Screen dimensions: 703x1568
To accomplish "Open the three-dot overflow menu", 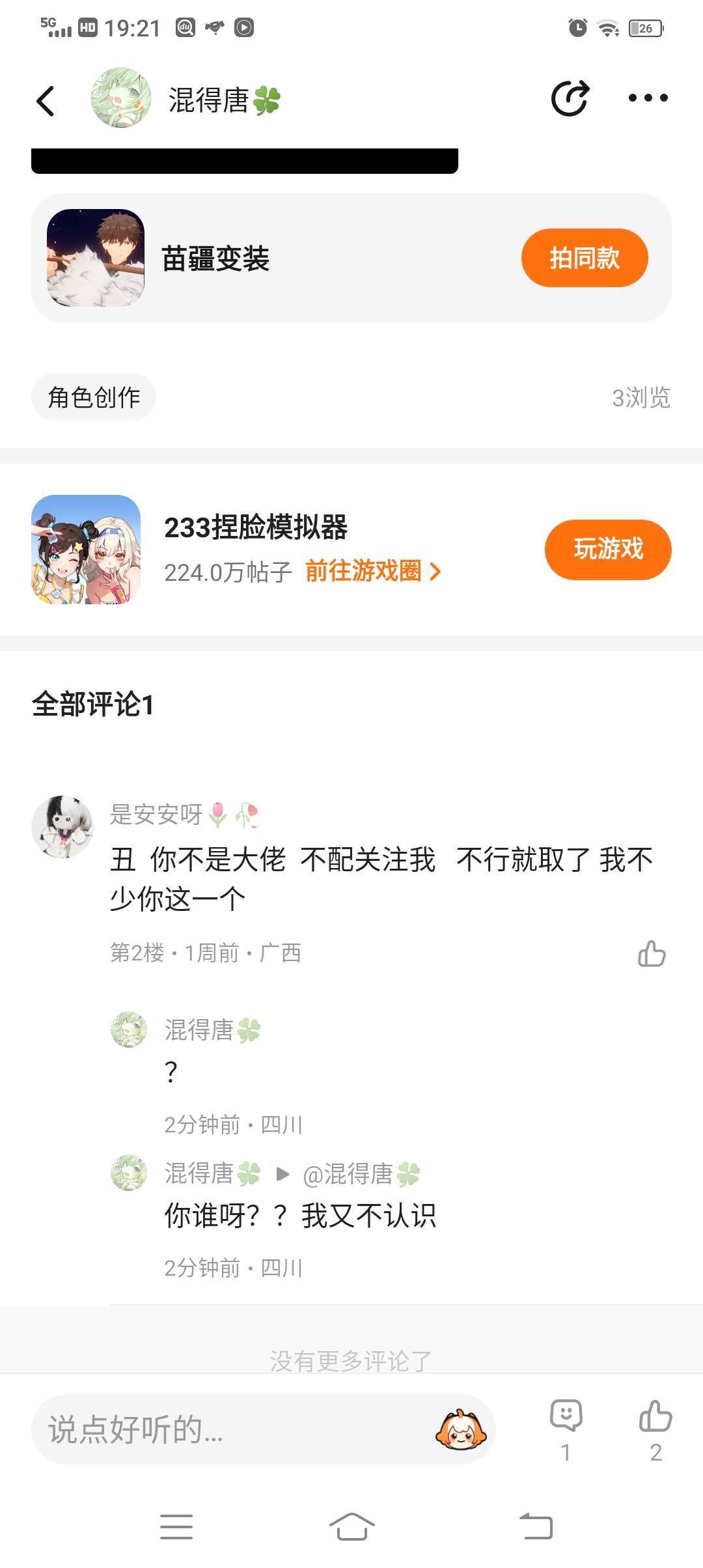I will pyautogui.click(x=648, y=98).
